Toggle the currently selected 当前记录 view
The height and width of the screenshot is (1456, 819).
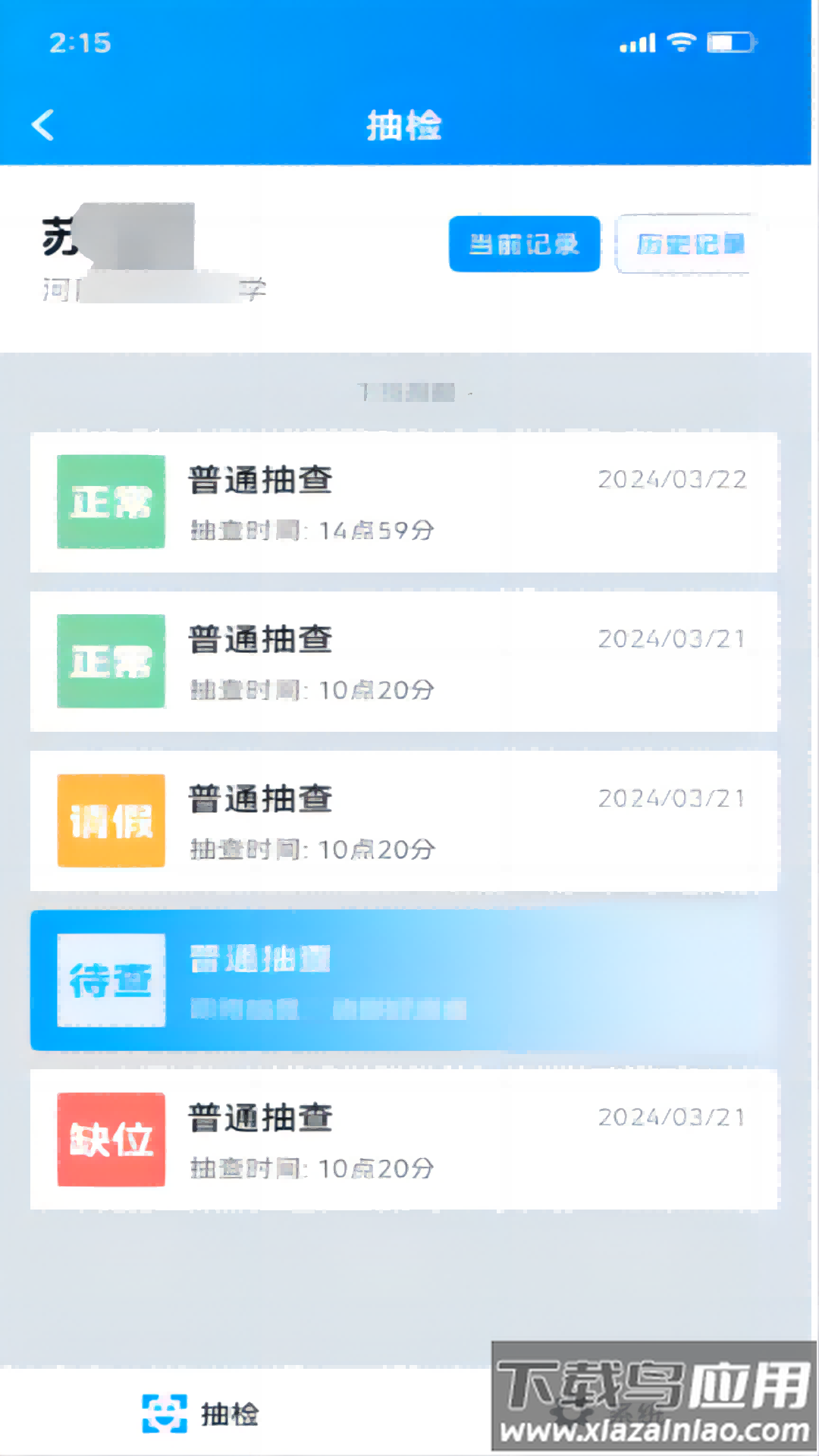(524, 244)
